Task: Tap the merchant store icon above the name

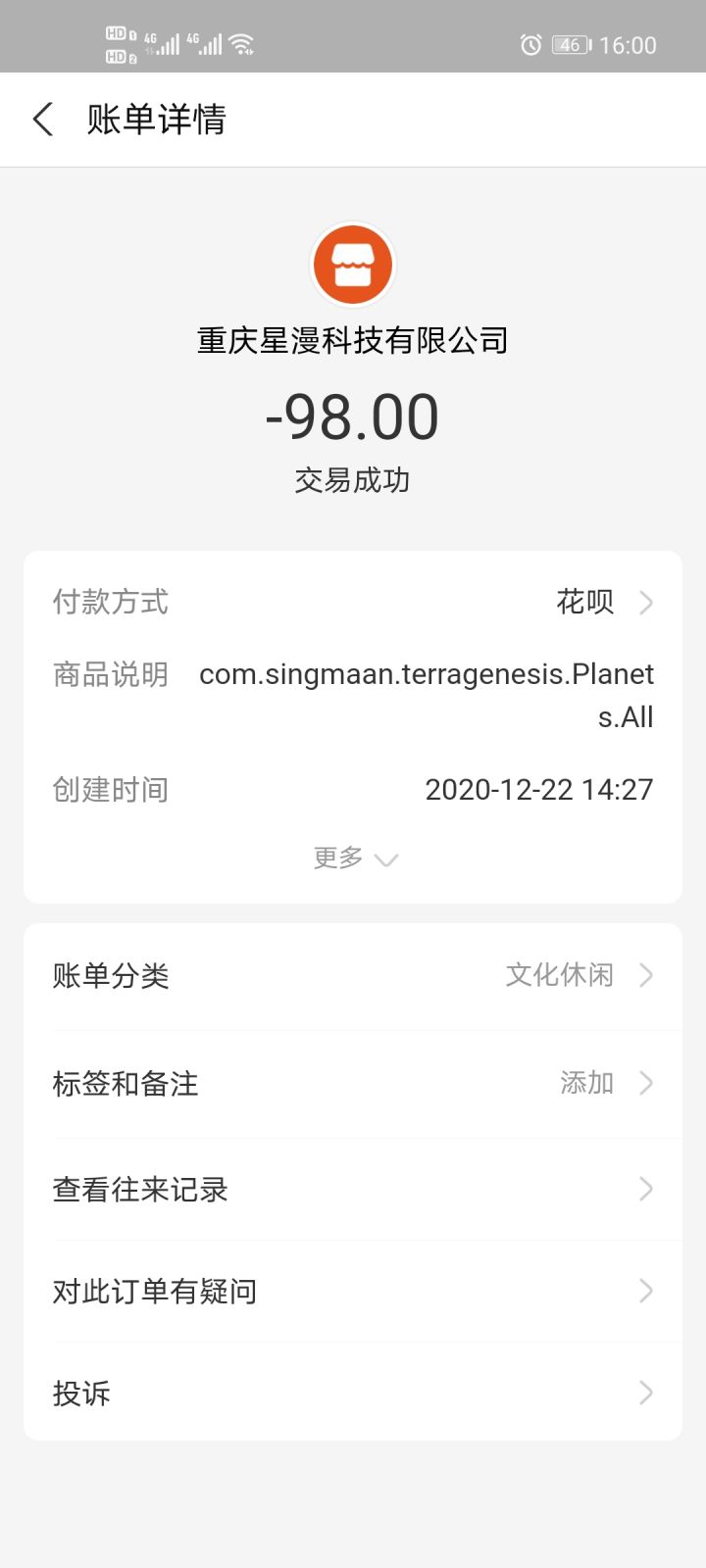Action: click(x=353, y=265)
